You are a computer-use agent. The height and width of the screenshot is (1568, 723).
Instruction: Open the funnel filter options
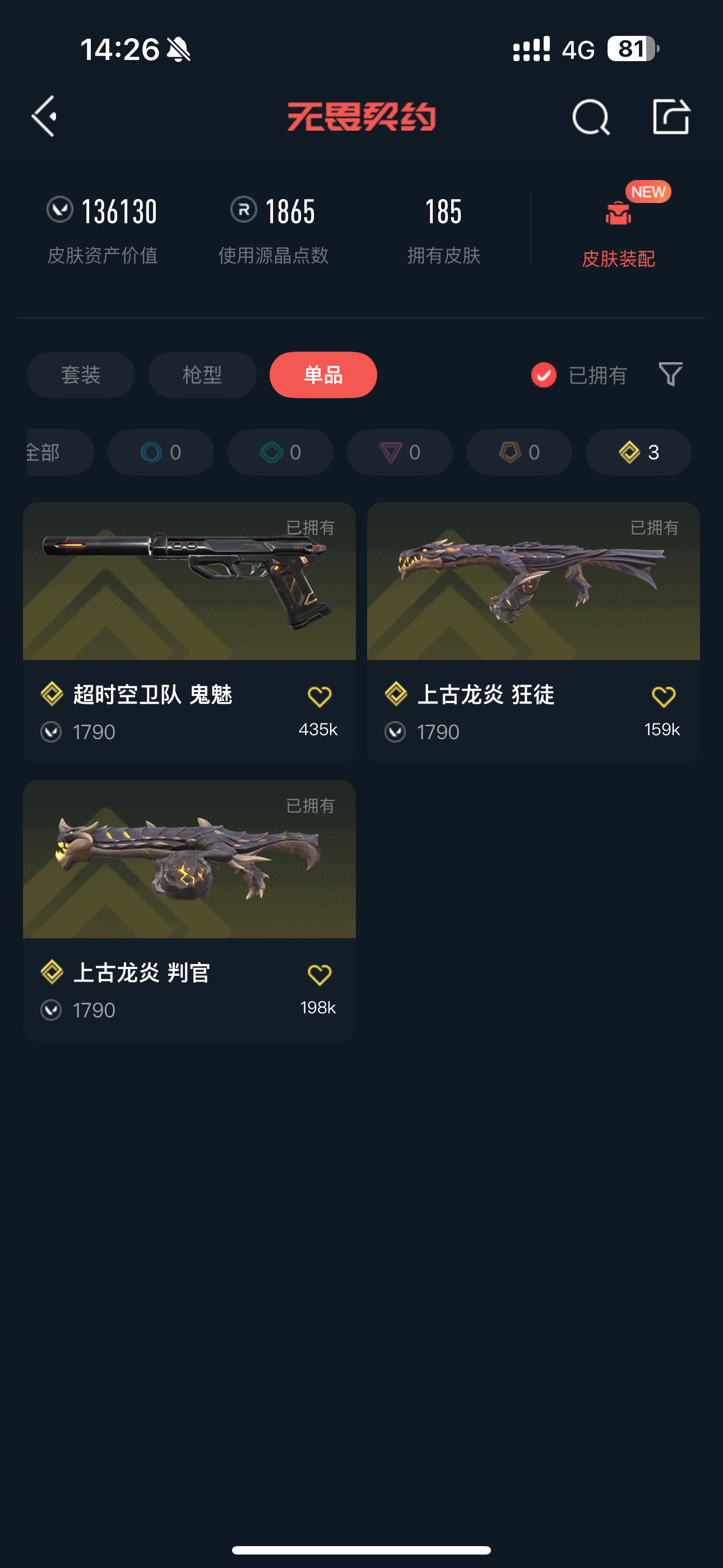click(x=670, y=375)
